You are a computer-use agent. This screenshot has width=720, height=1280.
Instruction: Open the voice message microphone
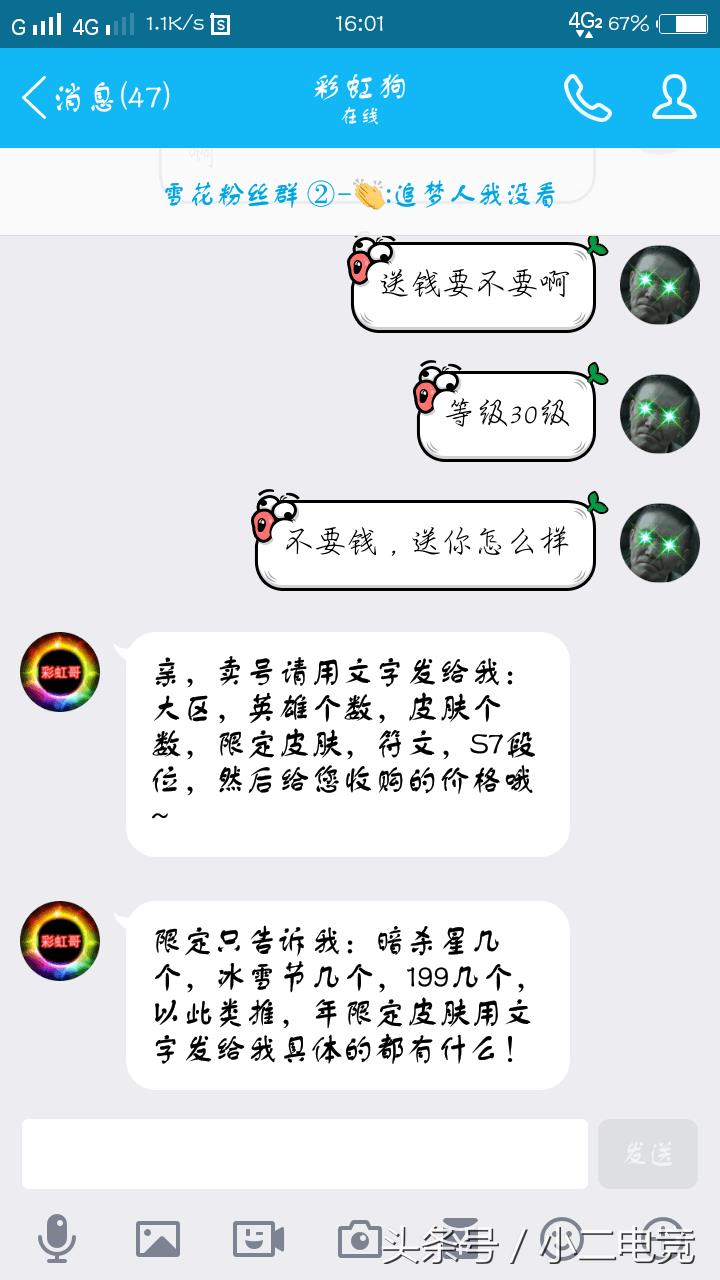57,1238
